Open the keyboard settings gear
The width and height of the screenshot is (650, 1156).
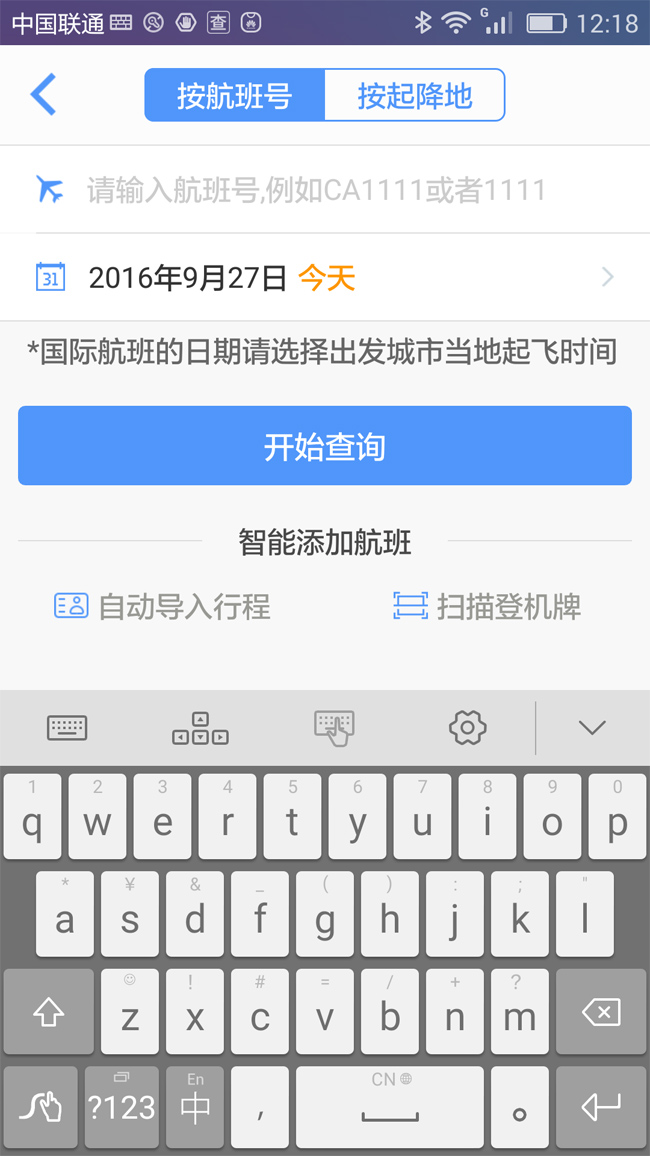tap(467, 728)
